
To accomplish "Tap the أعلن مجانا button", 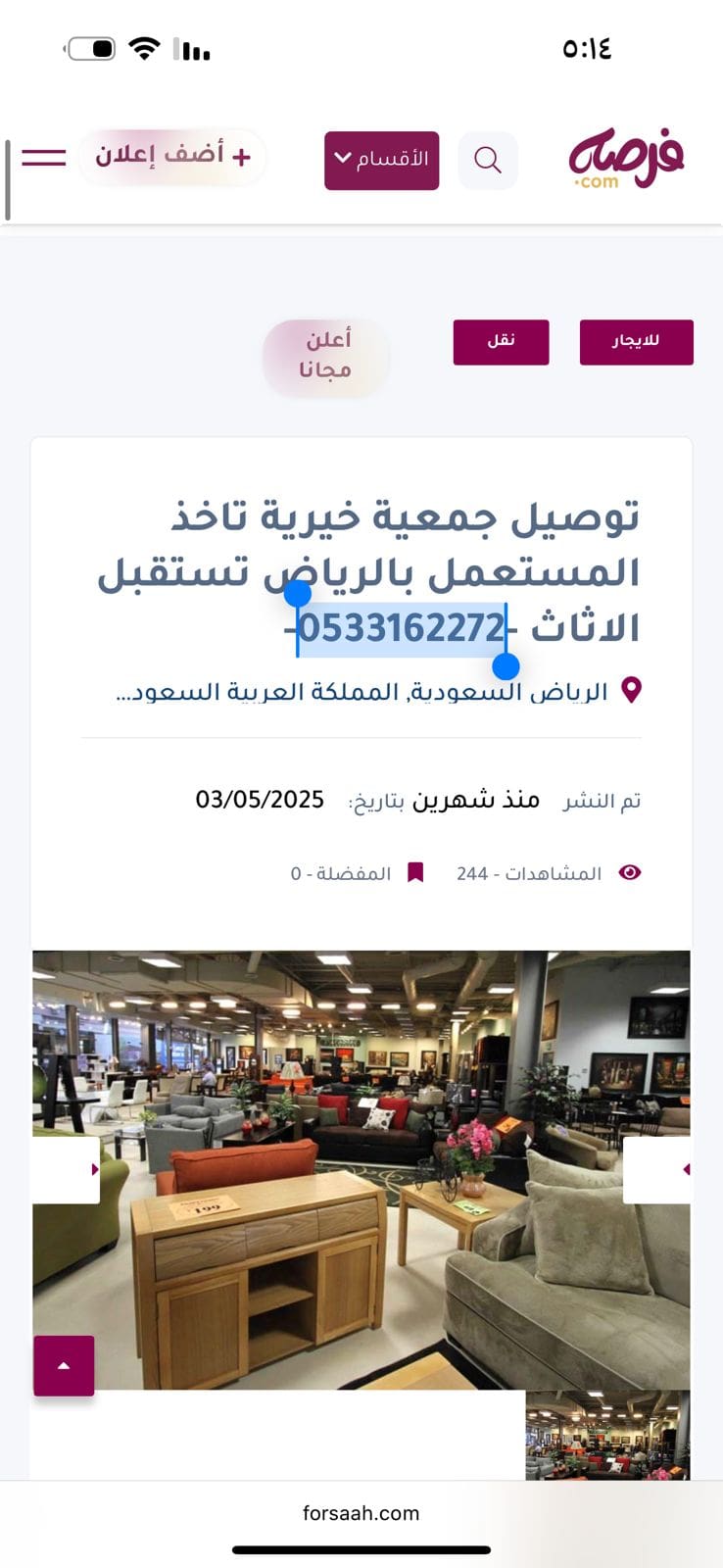I will coord(325,356).
